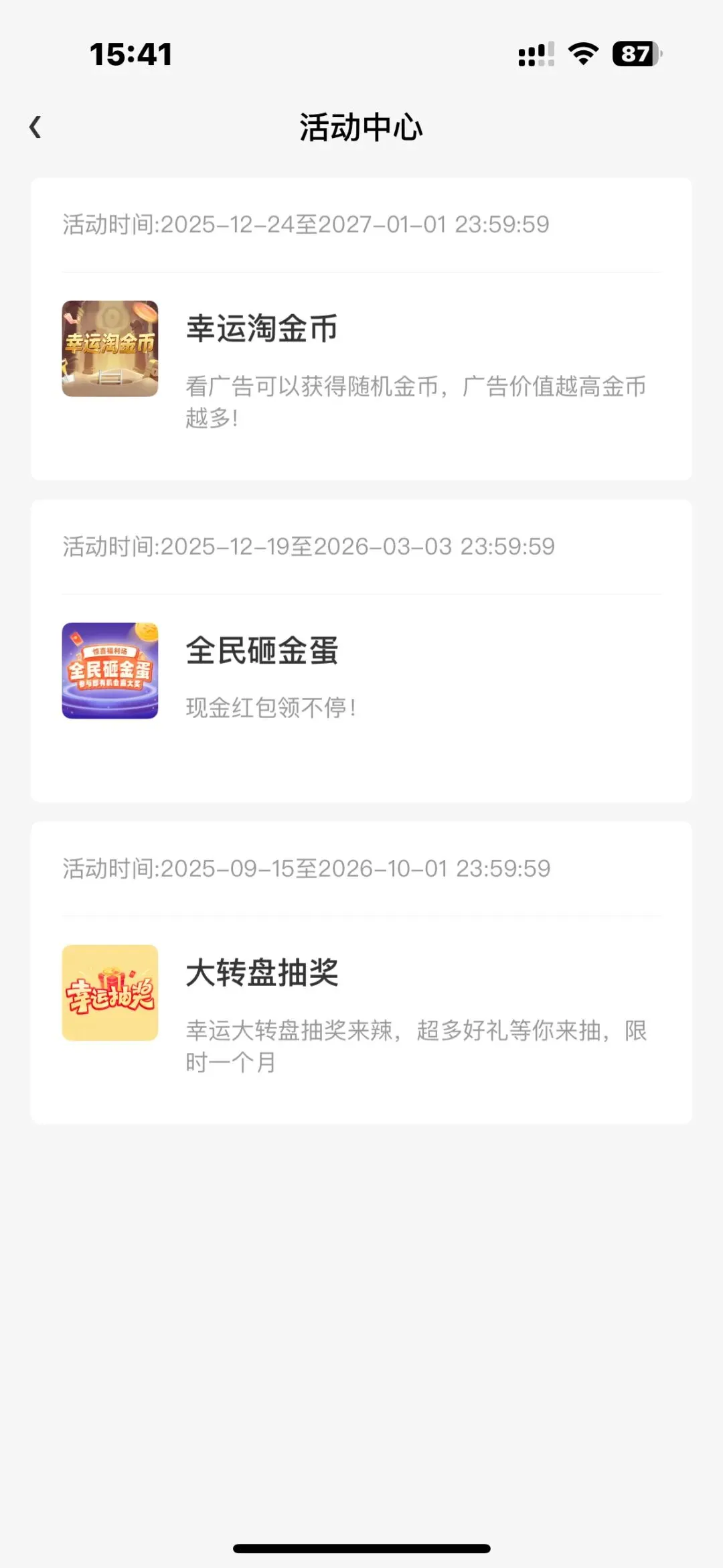This screenshot has height=1568, width=723.
Task: Open the 幸运淘金币 activity card
Action: tap(361, 362)
